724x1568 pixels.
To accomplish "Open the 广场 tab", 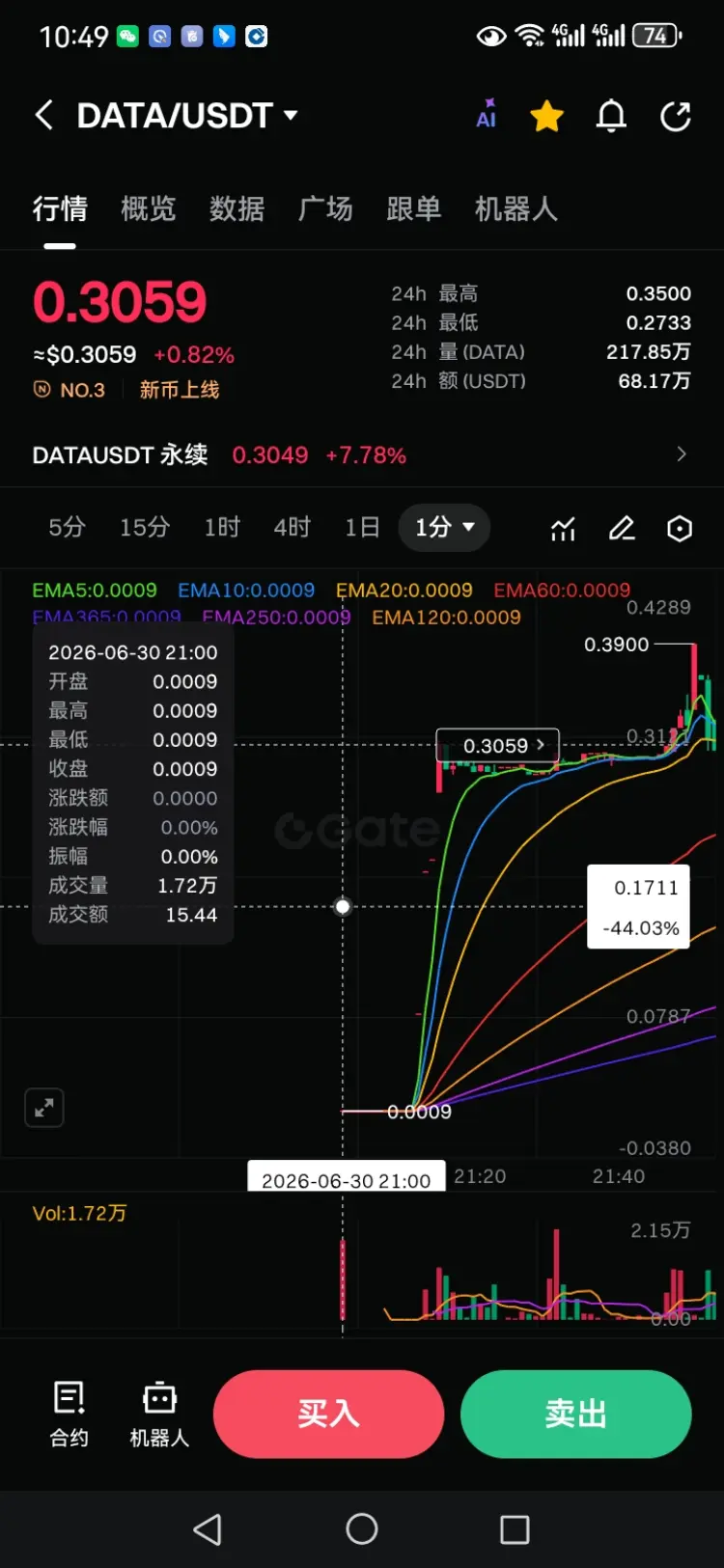I will [x=325, y=208].
